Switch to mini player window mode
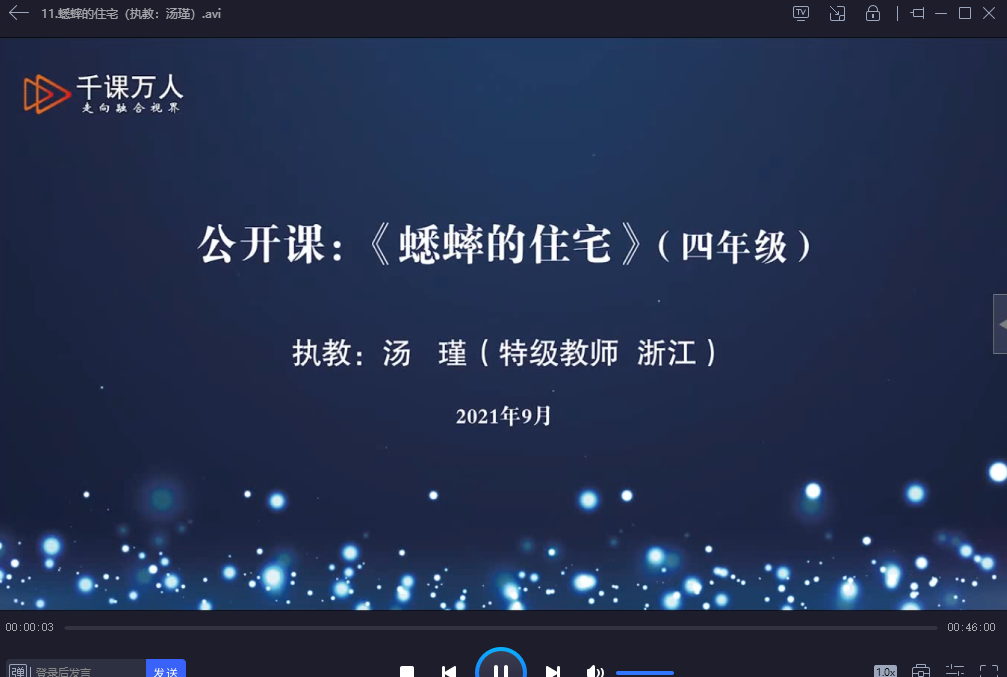 click(x=837, y=13)
